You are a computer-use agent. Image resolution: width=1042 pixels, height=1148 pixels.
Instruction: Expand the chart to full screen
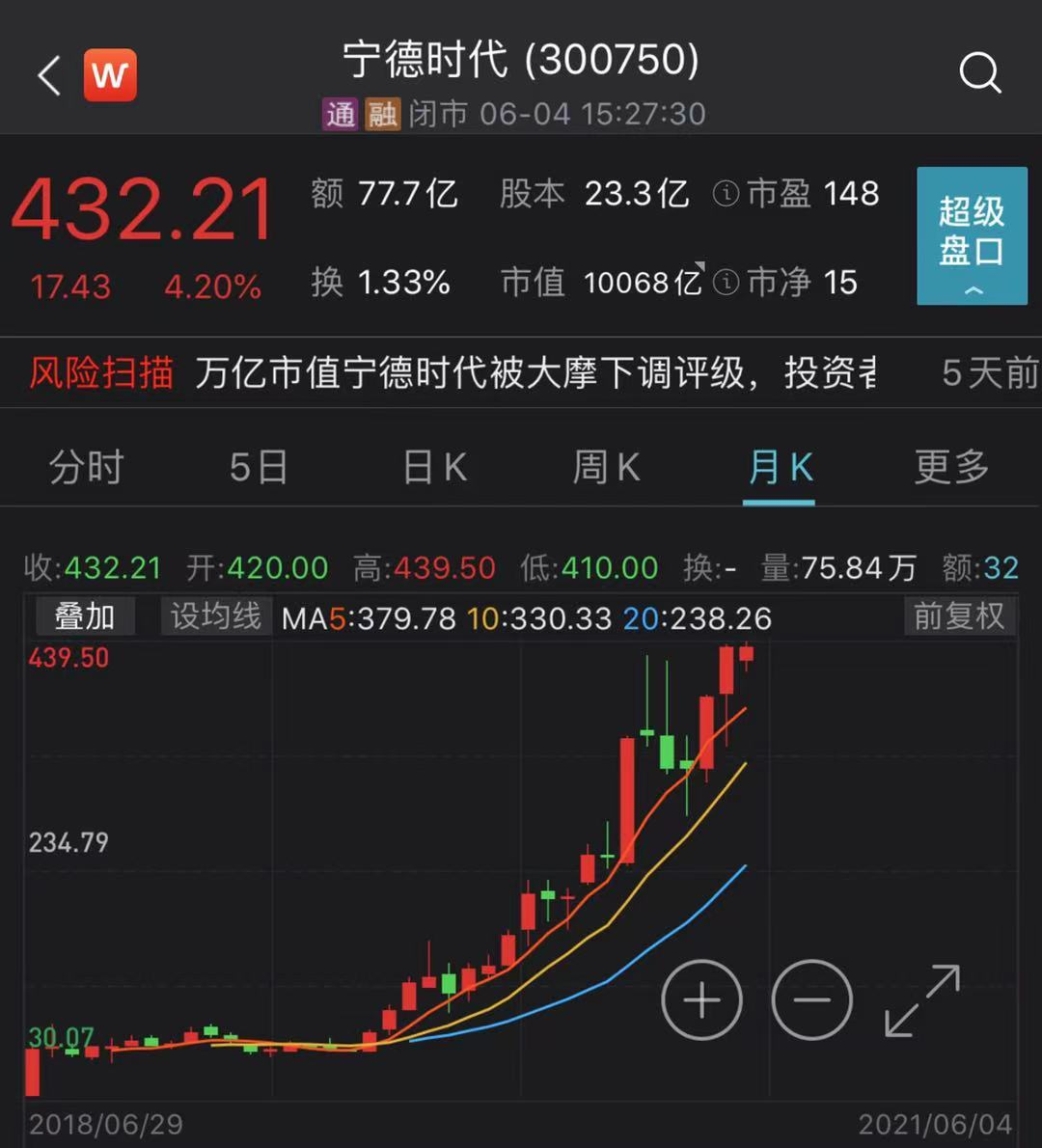[922, 1000]
